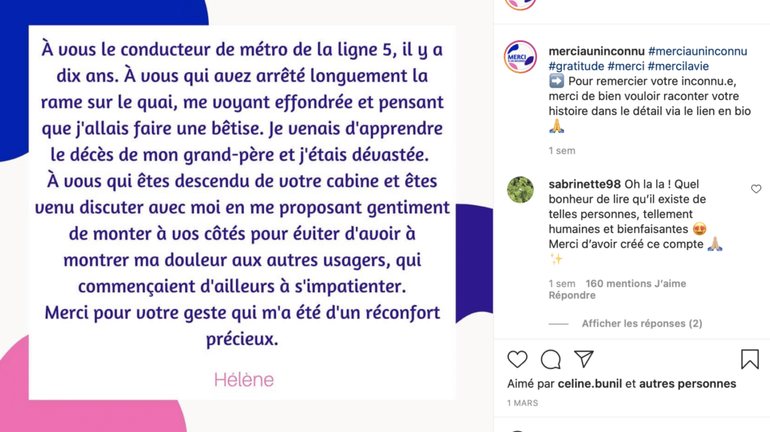The width and height of the screenshot is (770, 432).
Task: Reply to sabrinette98's comment via Répondre
Action: pos(572,296)
